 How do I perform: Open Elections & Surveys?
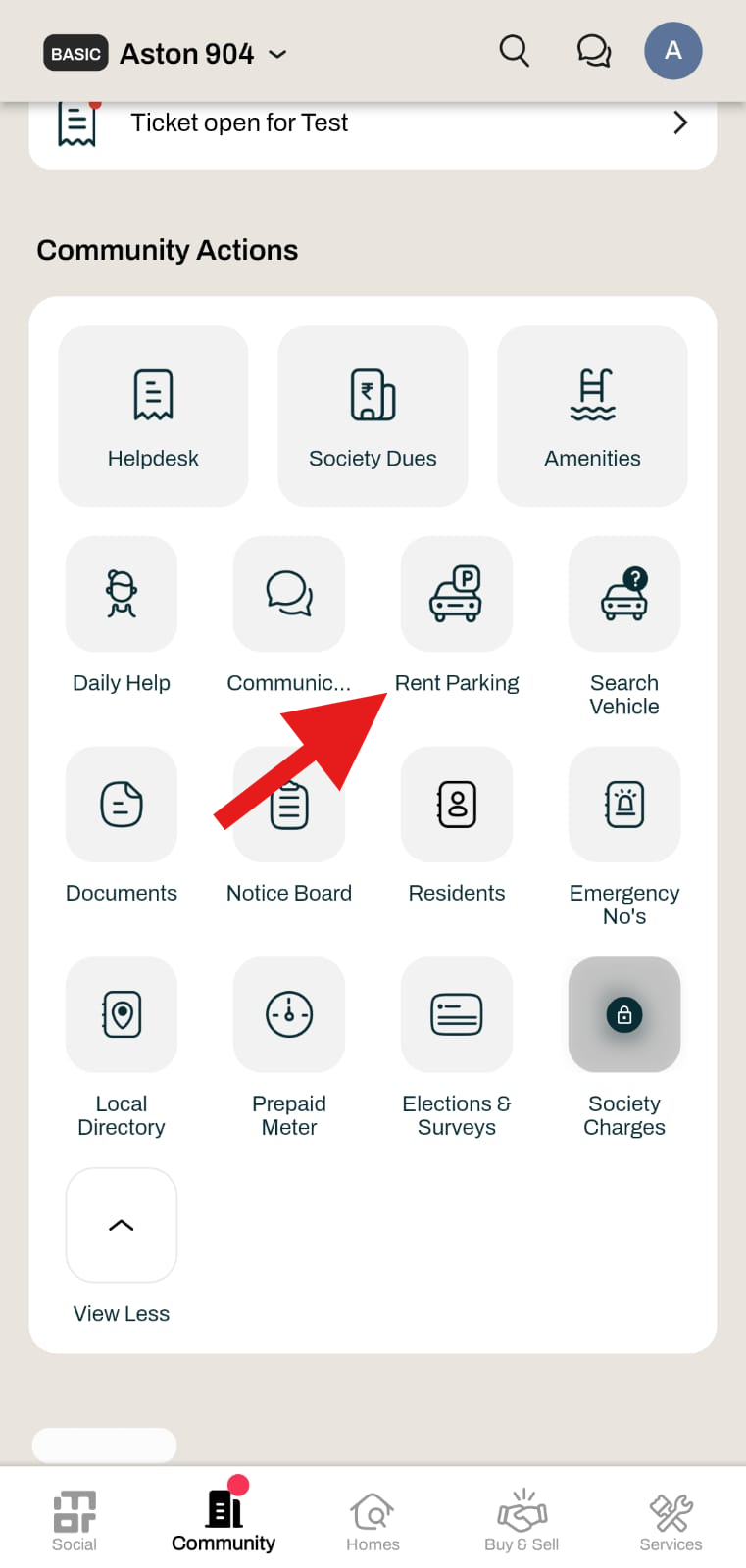coord(457,1014)
